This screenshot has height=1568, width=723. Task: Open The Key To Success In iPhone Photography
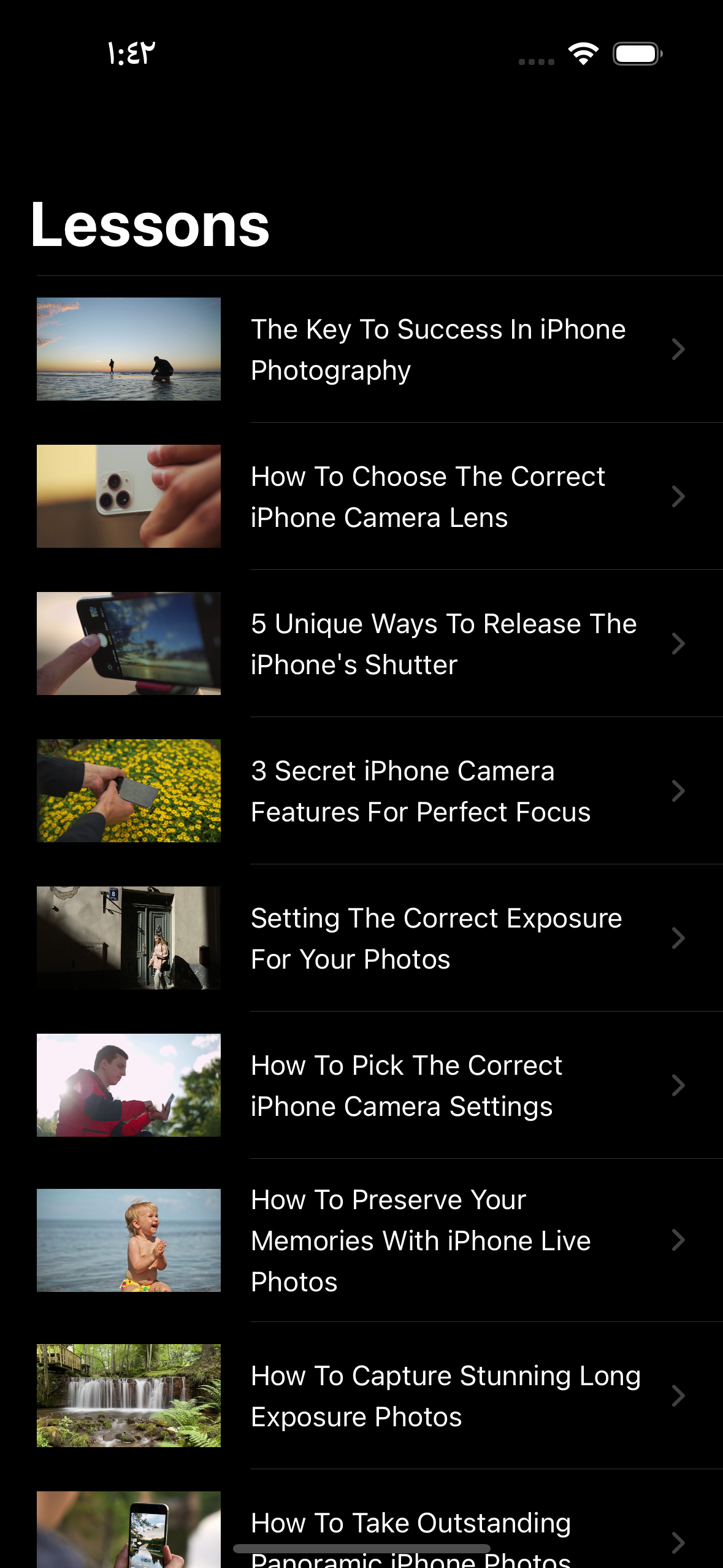(438, 350)
